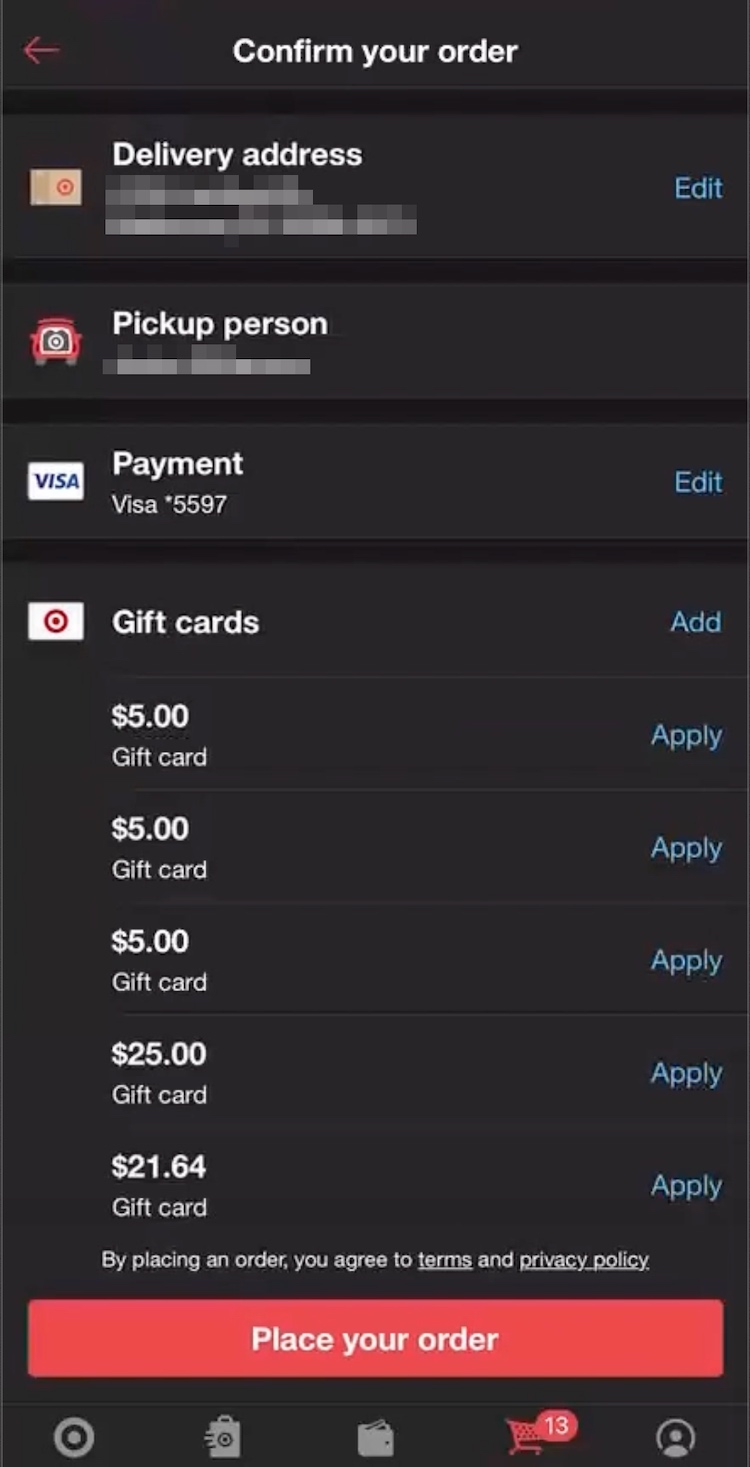Switch to the Target home tab

coord(74,1438)
